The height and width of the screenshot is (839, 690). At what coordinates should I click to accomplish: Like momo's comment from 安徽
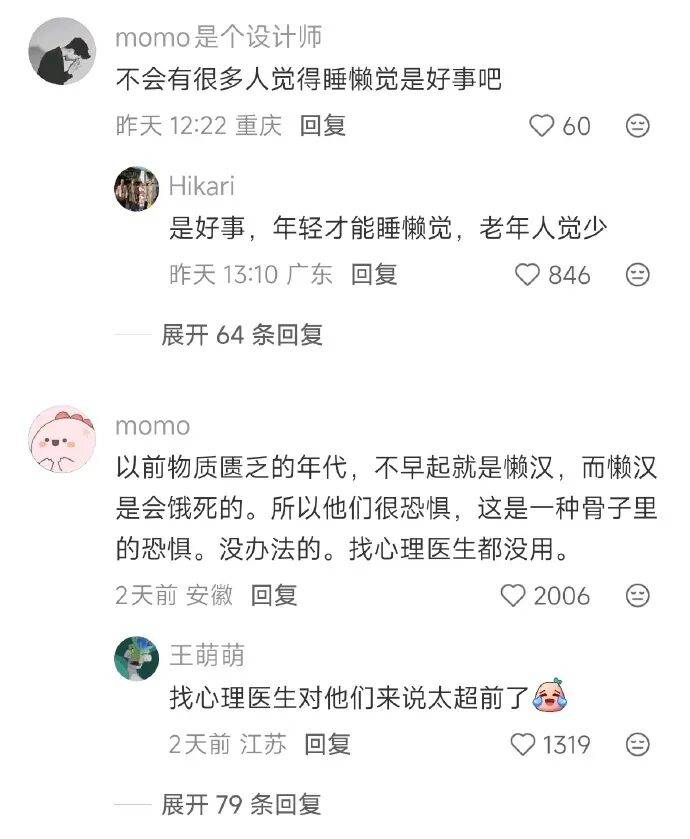(x=513, y=596)
